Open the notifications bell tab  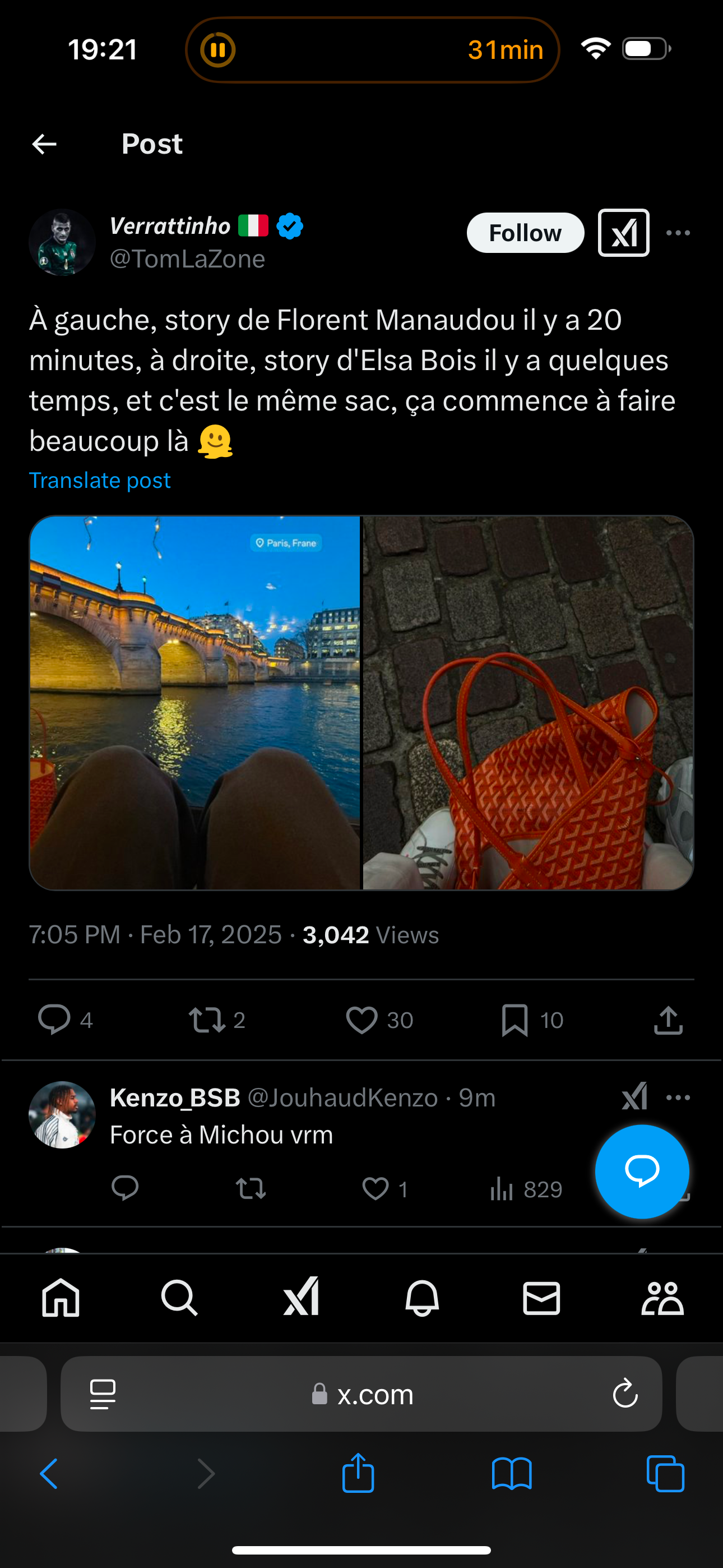(x=421, y=1298)
